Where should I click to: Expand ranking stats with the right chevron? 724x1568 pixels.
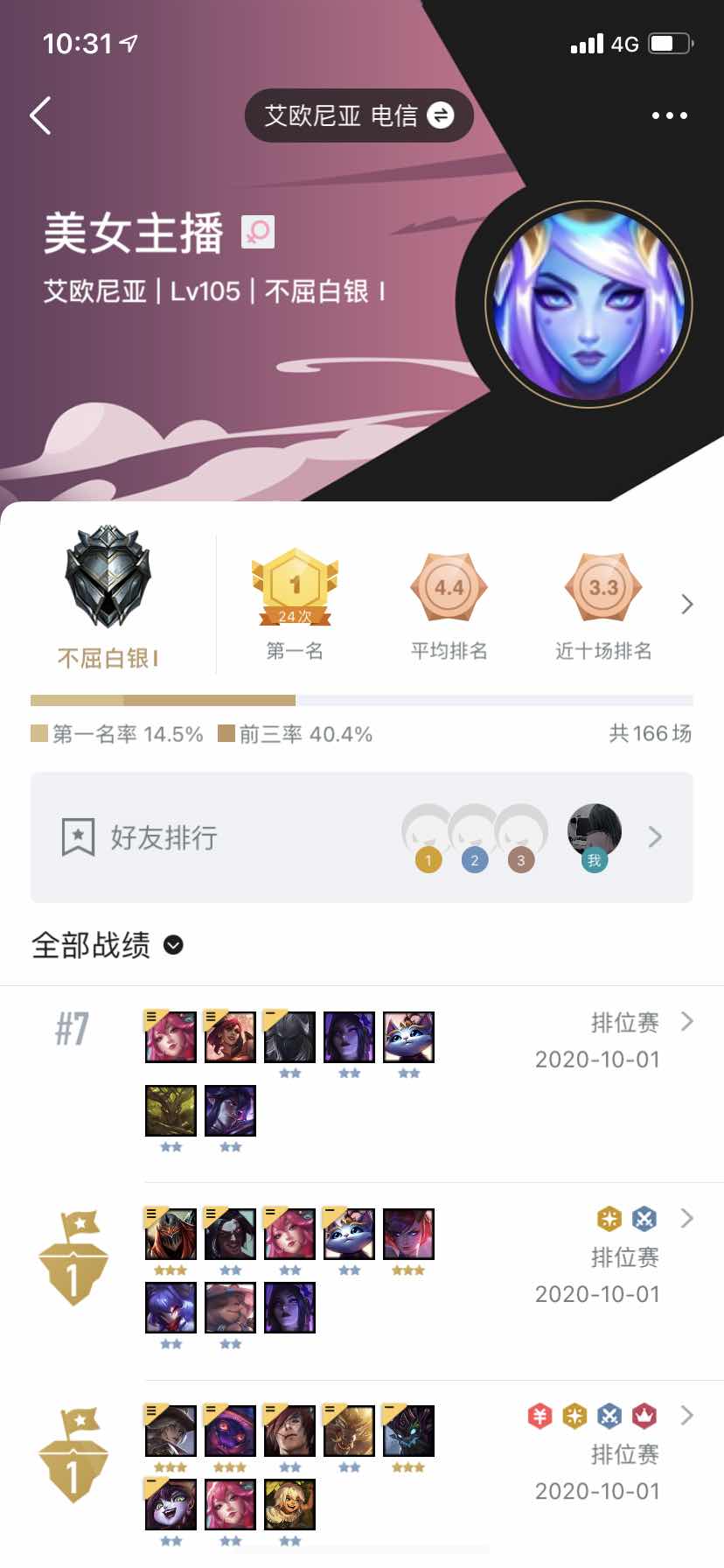coord(686,604)
